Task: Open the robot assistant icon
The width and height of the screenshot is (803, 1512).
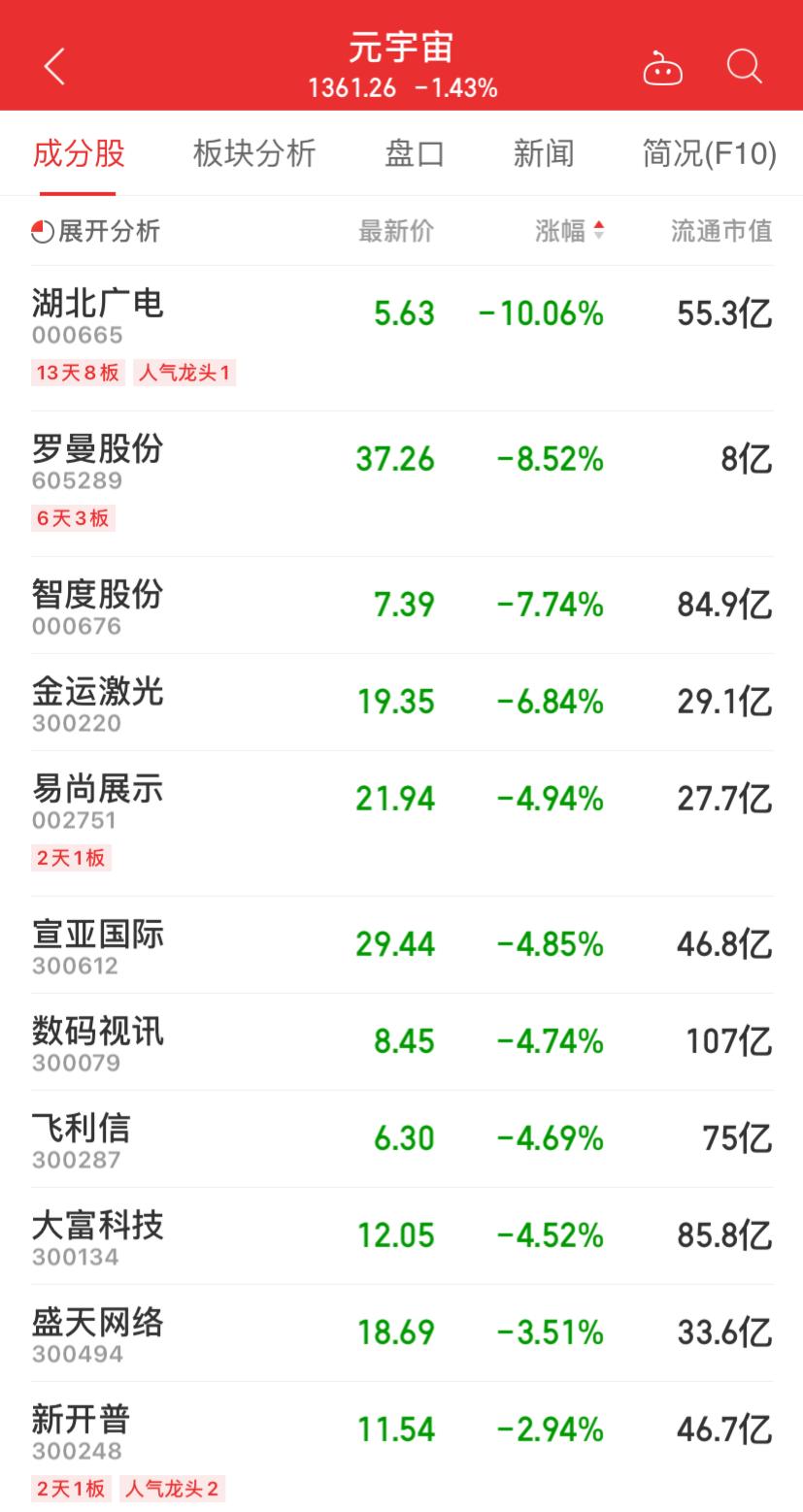Action: point(663,68)
